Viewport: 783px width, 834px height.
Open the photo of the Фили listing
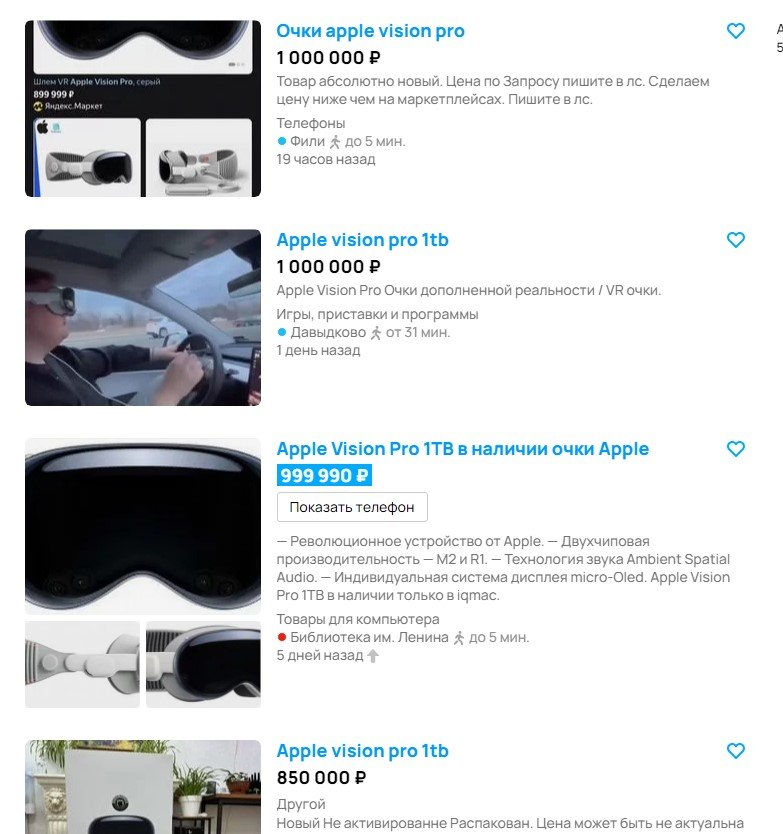pyautogui.click(x=142, y=108)
